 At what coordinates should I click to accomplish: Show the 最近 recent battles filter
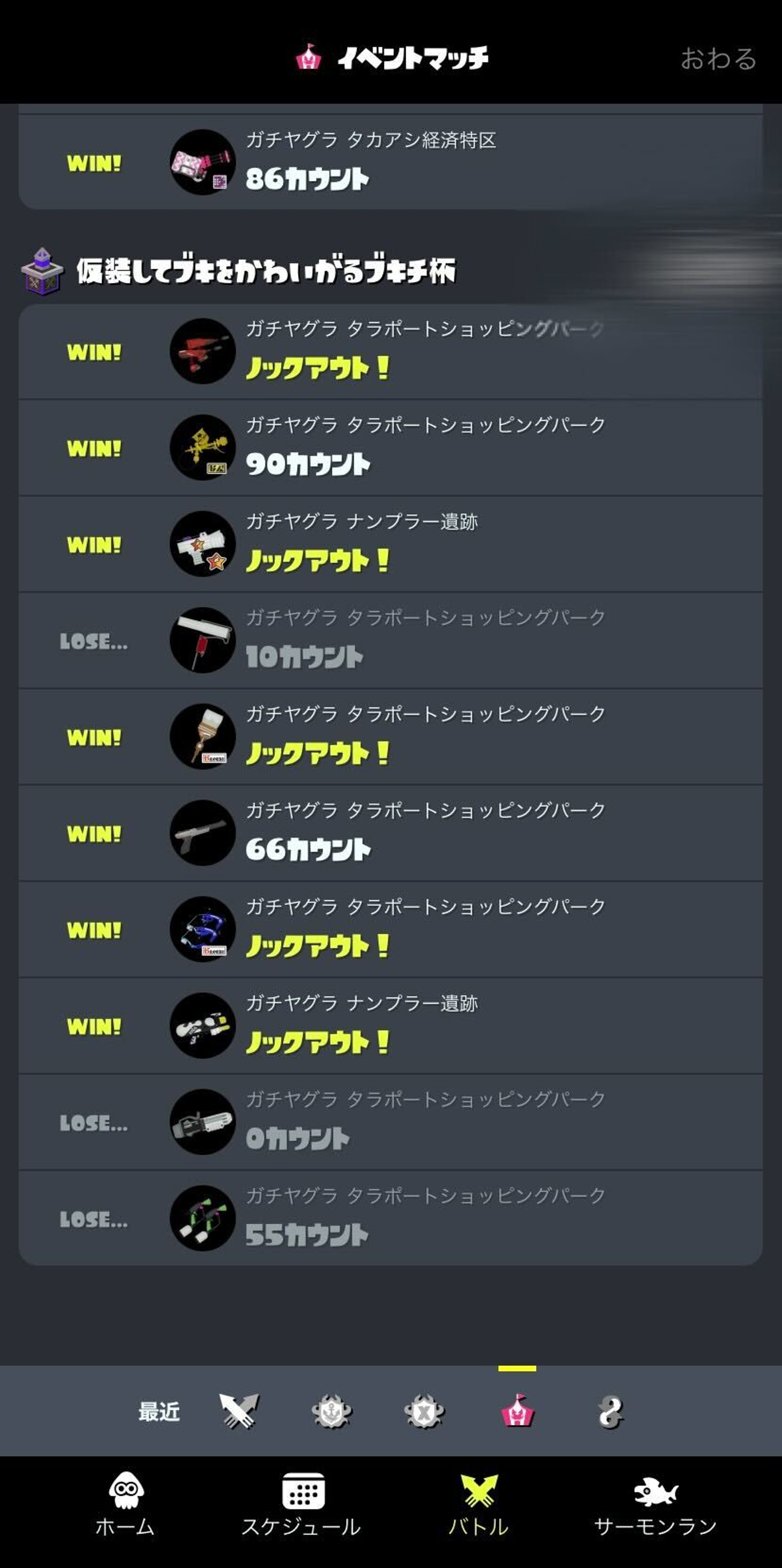coord(159,1412)
